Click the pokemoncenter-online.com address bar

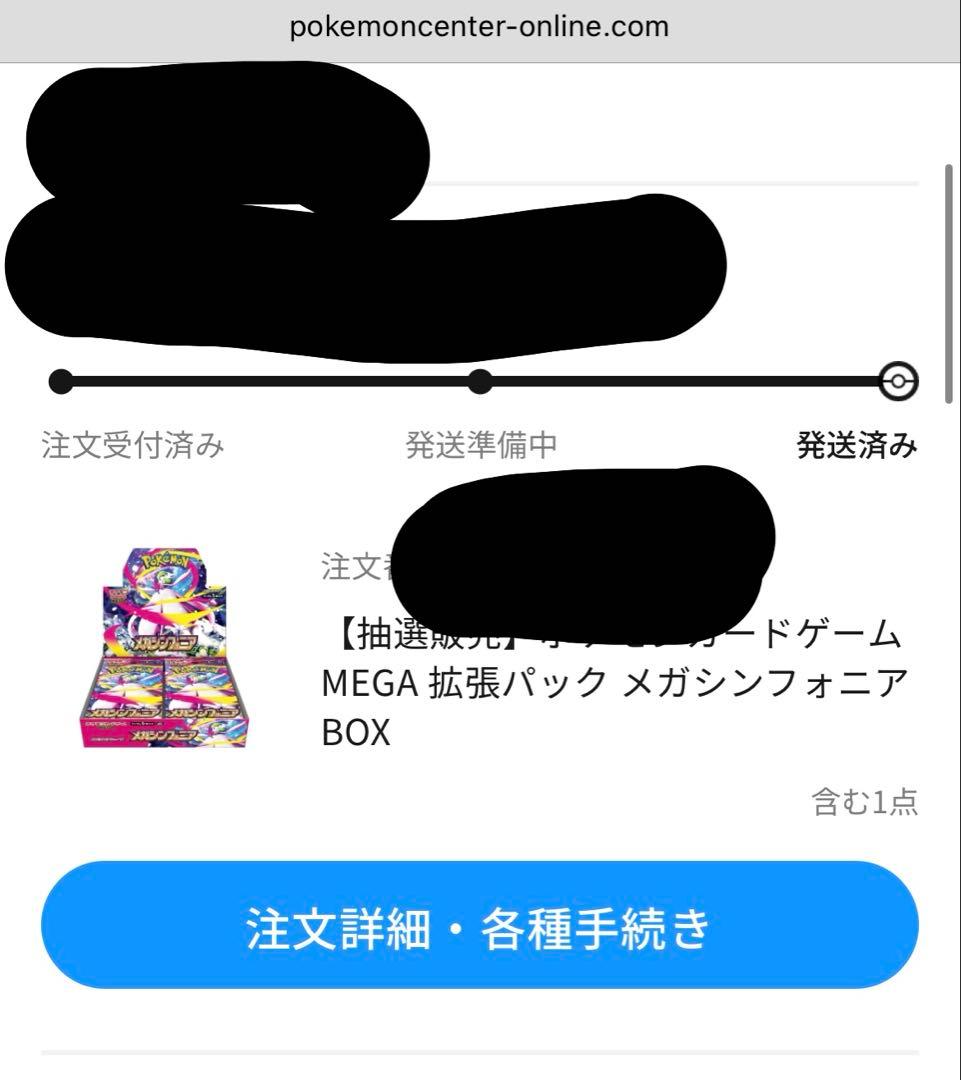(x=480, y=27)
